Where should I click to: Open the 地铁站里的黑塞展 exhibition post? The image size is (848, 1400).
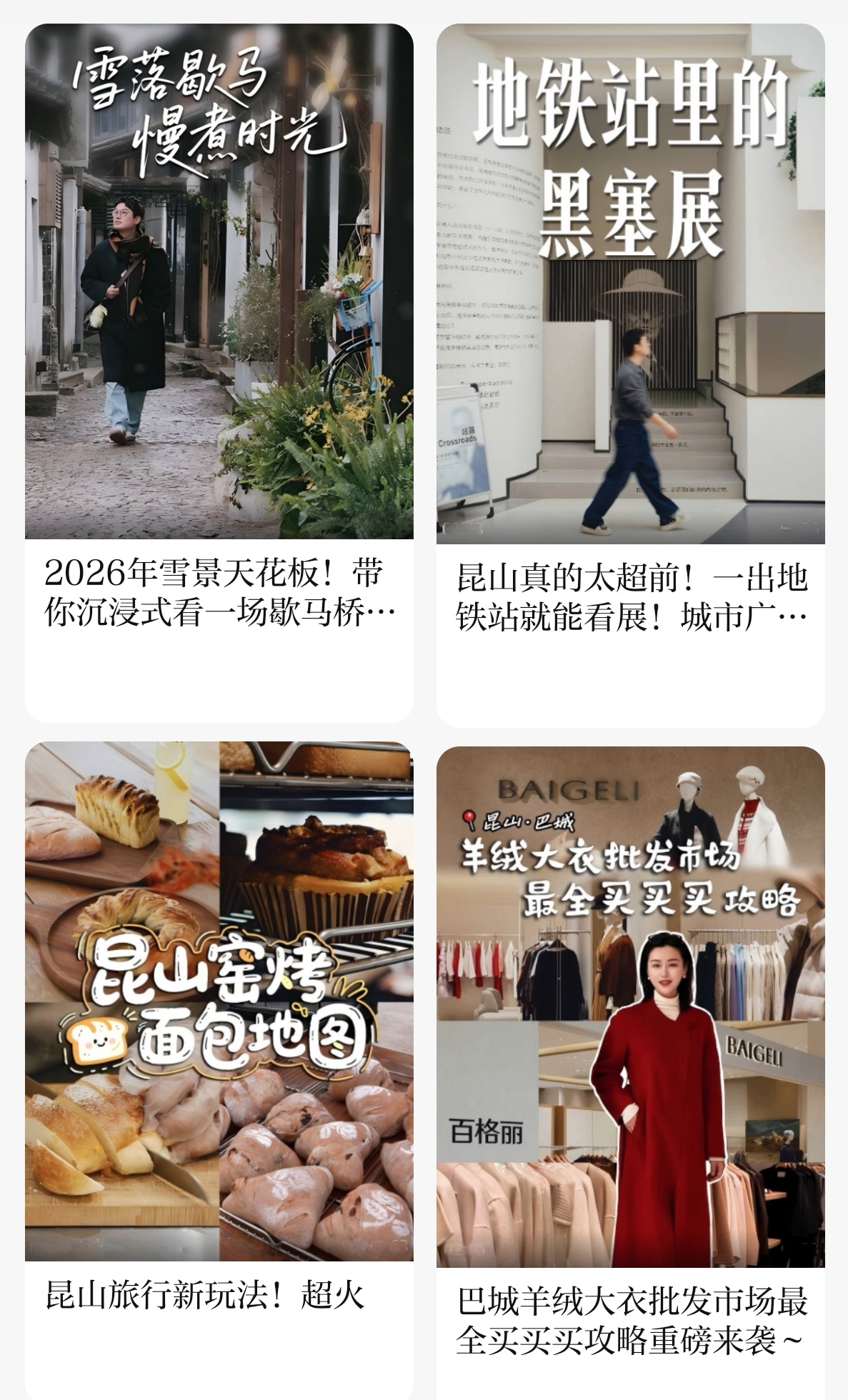[x=630, y=284]
